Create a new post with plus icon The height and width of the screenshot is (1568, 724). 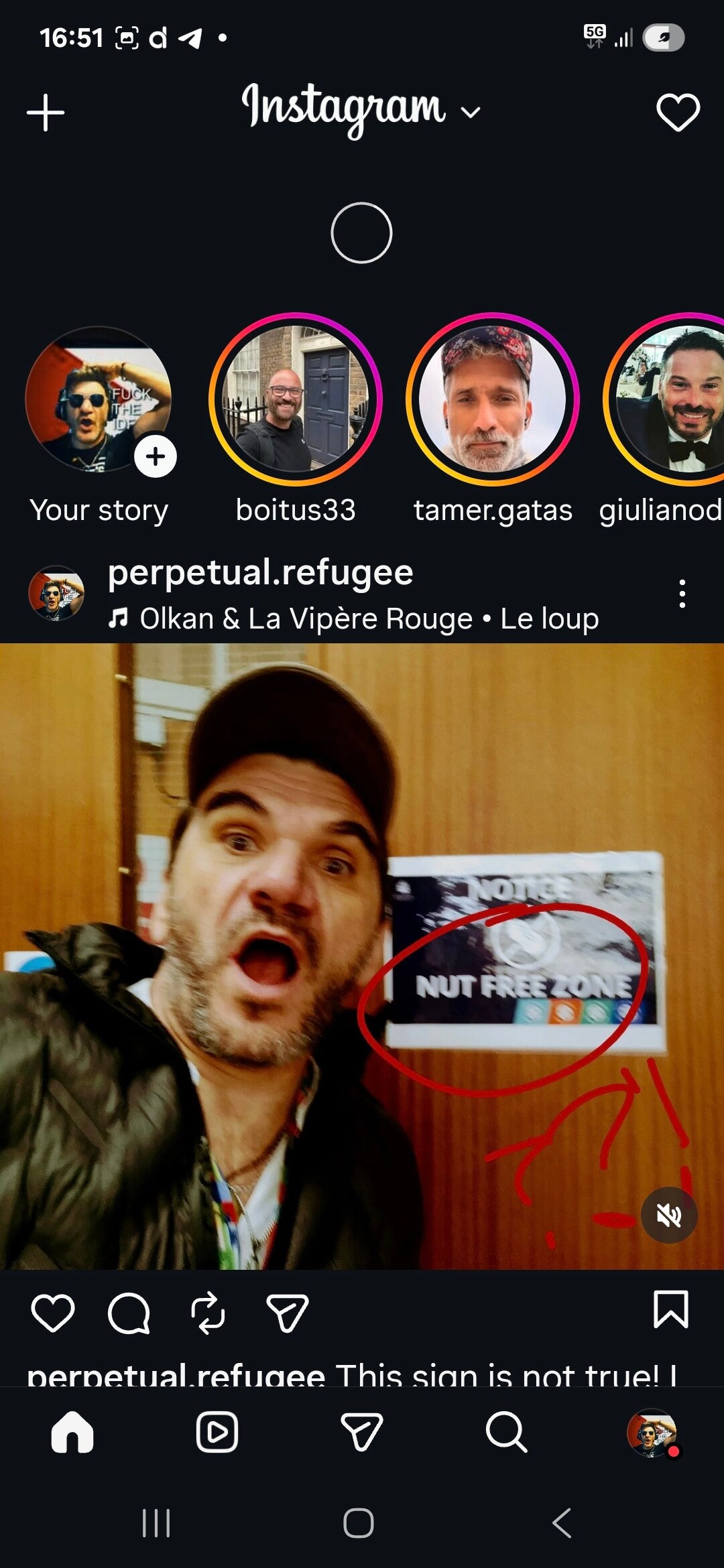point(46,113)
